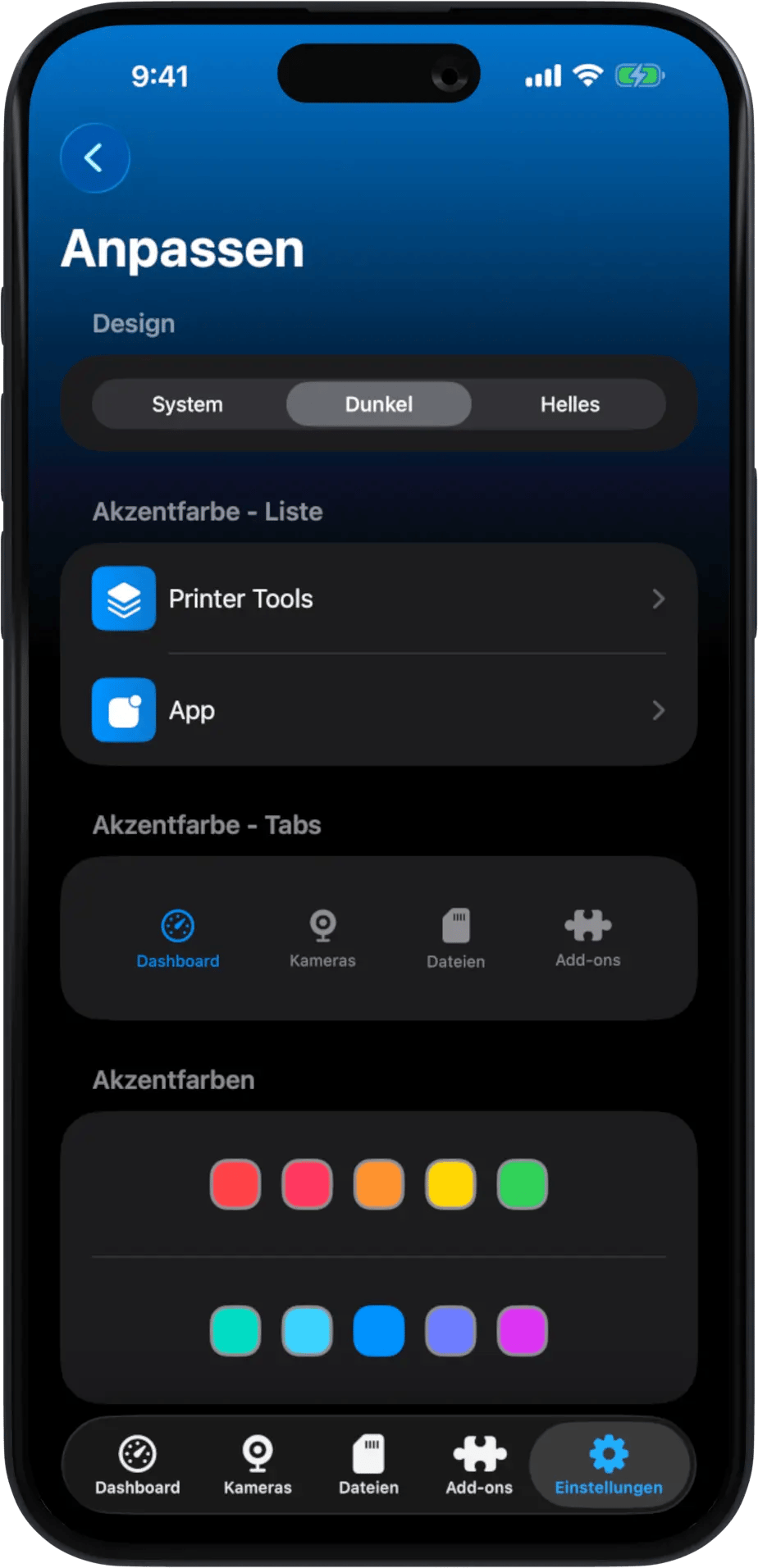
Task: Switch to the Dashboard tab in bottom bar
Action: (x=138, y=1466)
